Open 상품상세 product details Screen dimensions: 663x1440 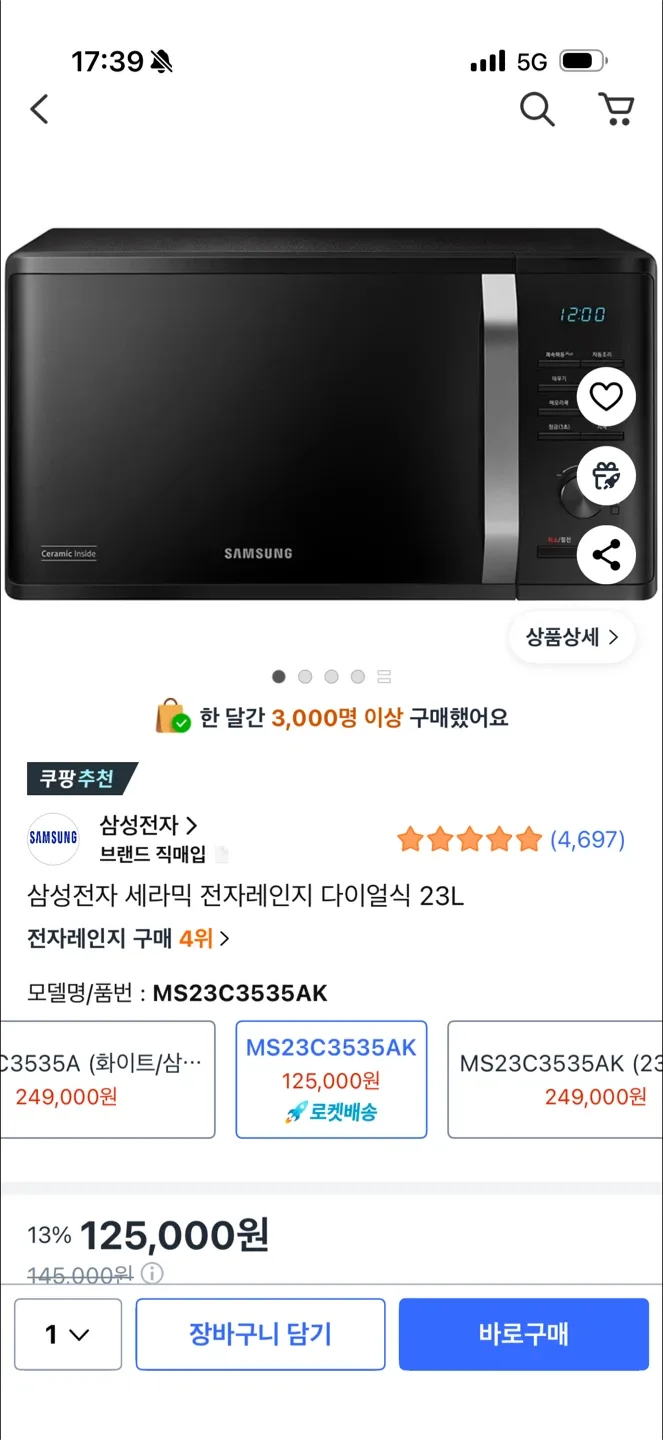pos(572,638)
